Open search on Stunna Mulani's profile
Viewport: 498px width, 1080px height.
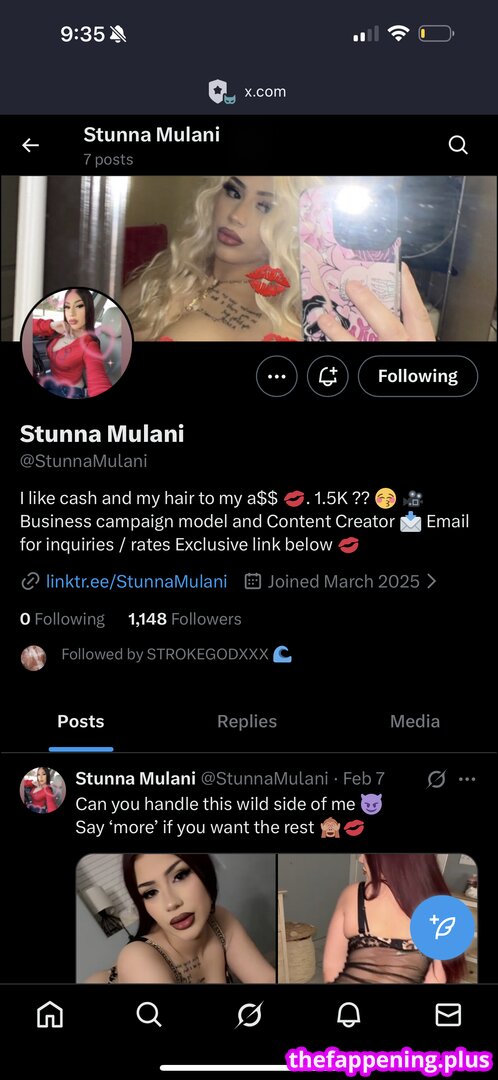(458, 145)
